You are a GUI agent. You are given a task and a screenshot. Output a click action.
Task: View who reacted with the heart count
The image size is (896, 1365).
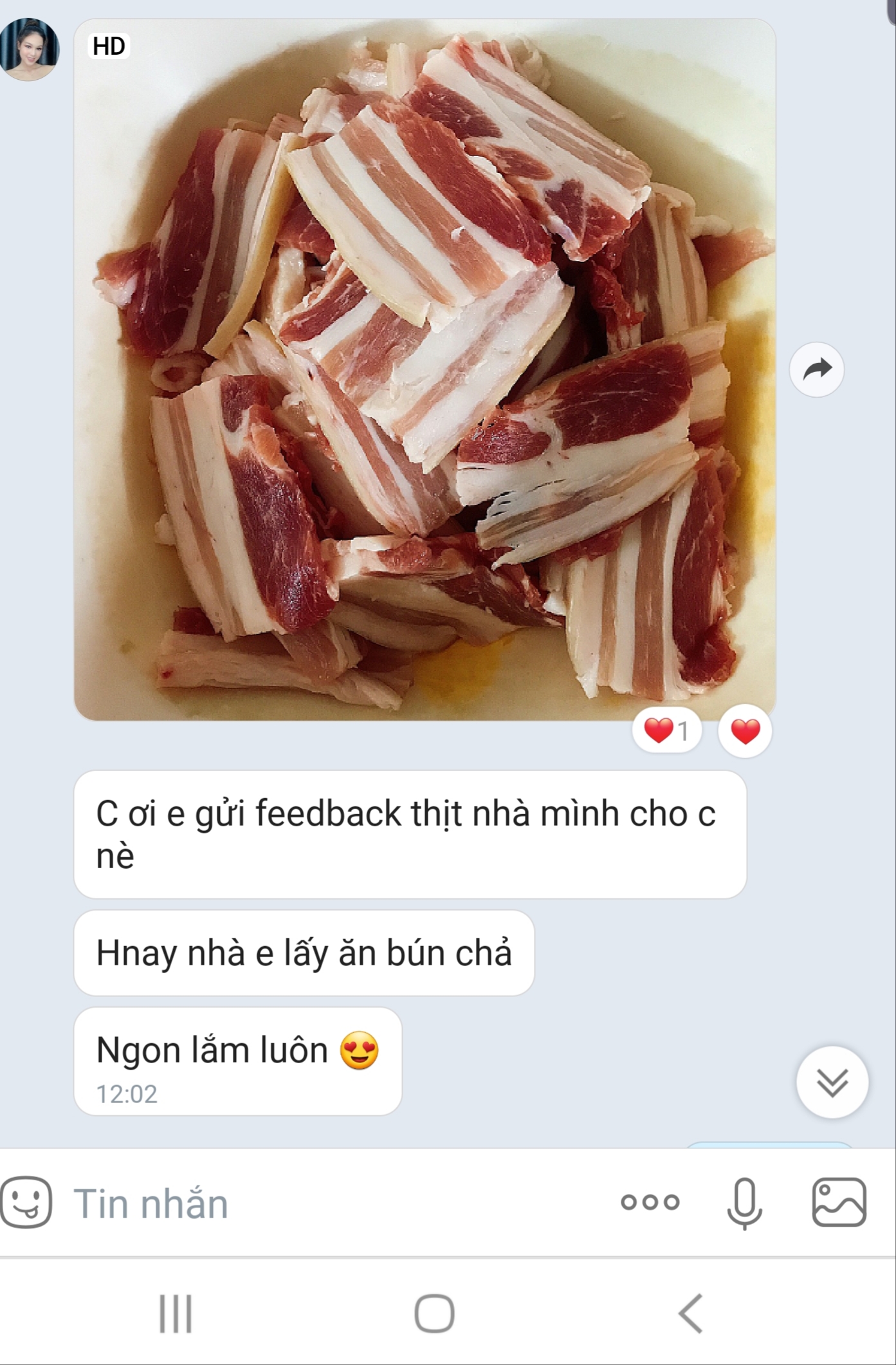click(x=666, y=731)
